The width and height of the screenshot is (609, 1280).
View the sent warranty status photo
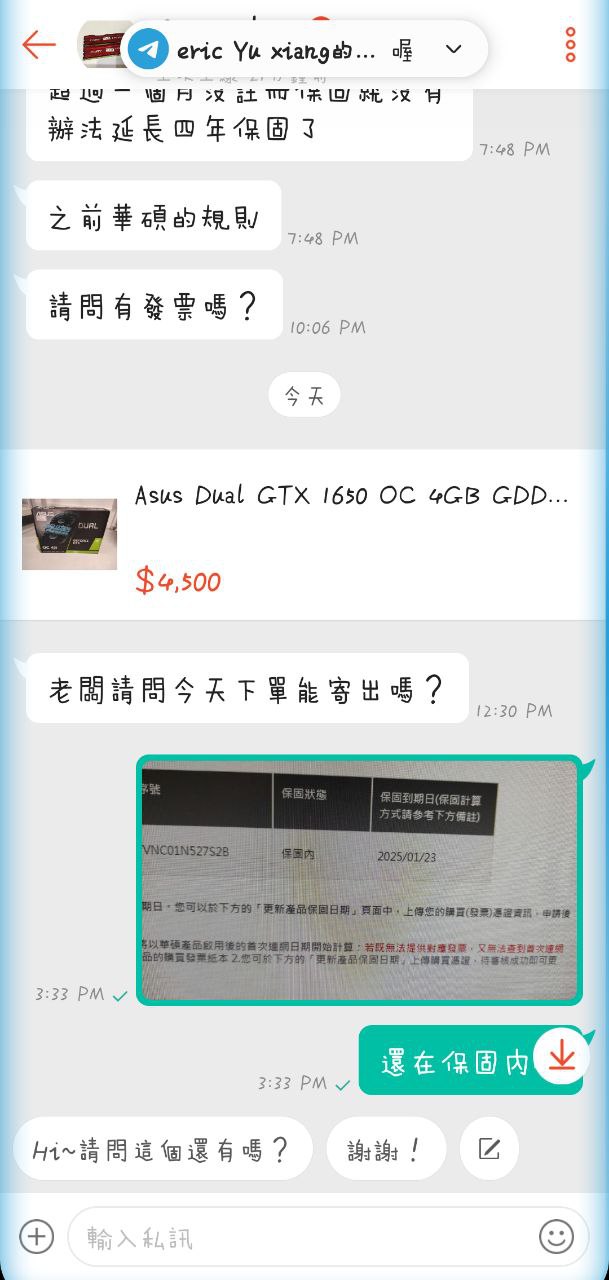click(359, 880)
